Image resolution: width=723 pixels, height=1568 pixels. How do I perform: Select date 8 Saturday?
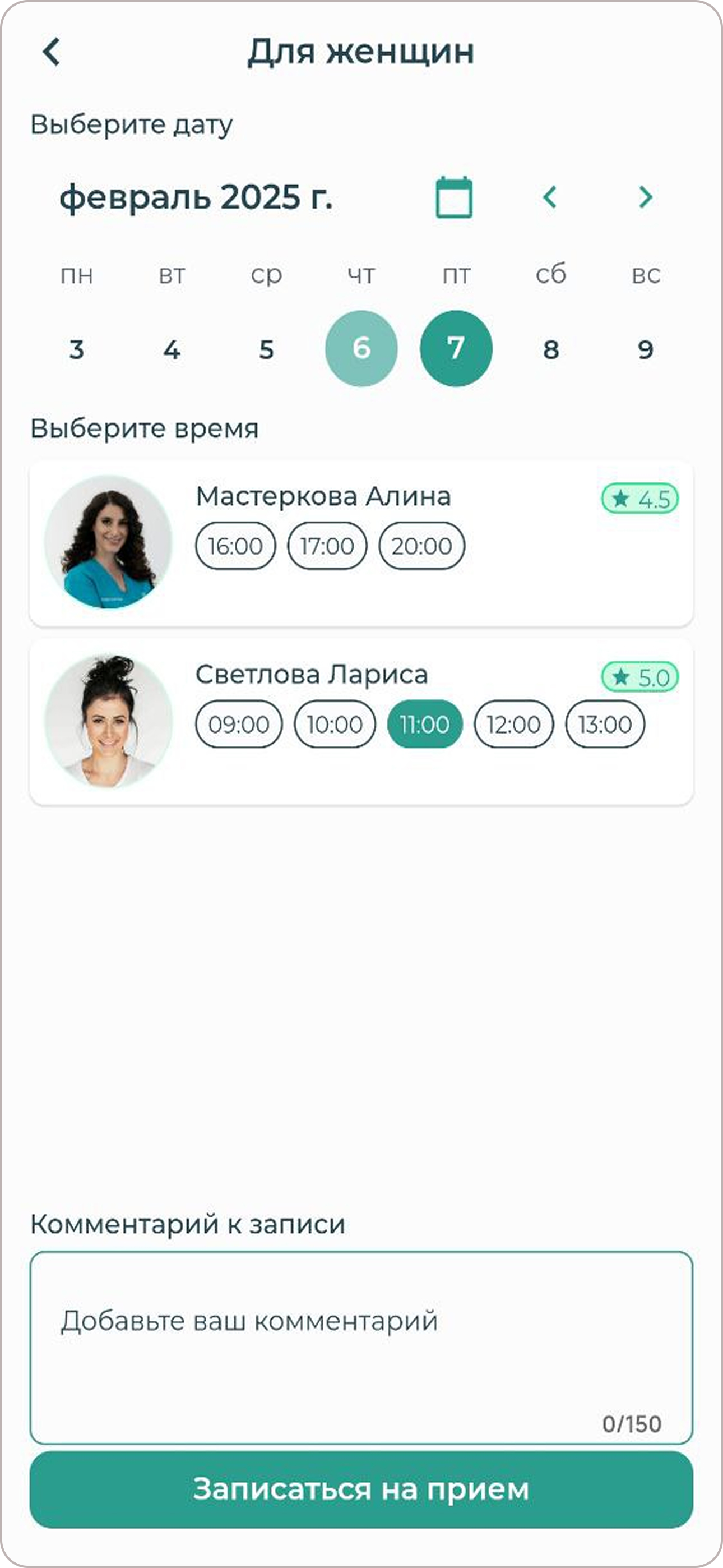coord(551,349)
